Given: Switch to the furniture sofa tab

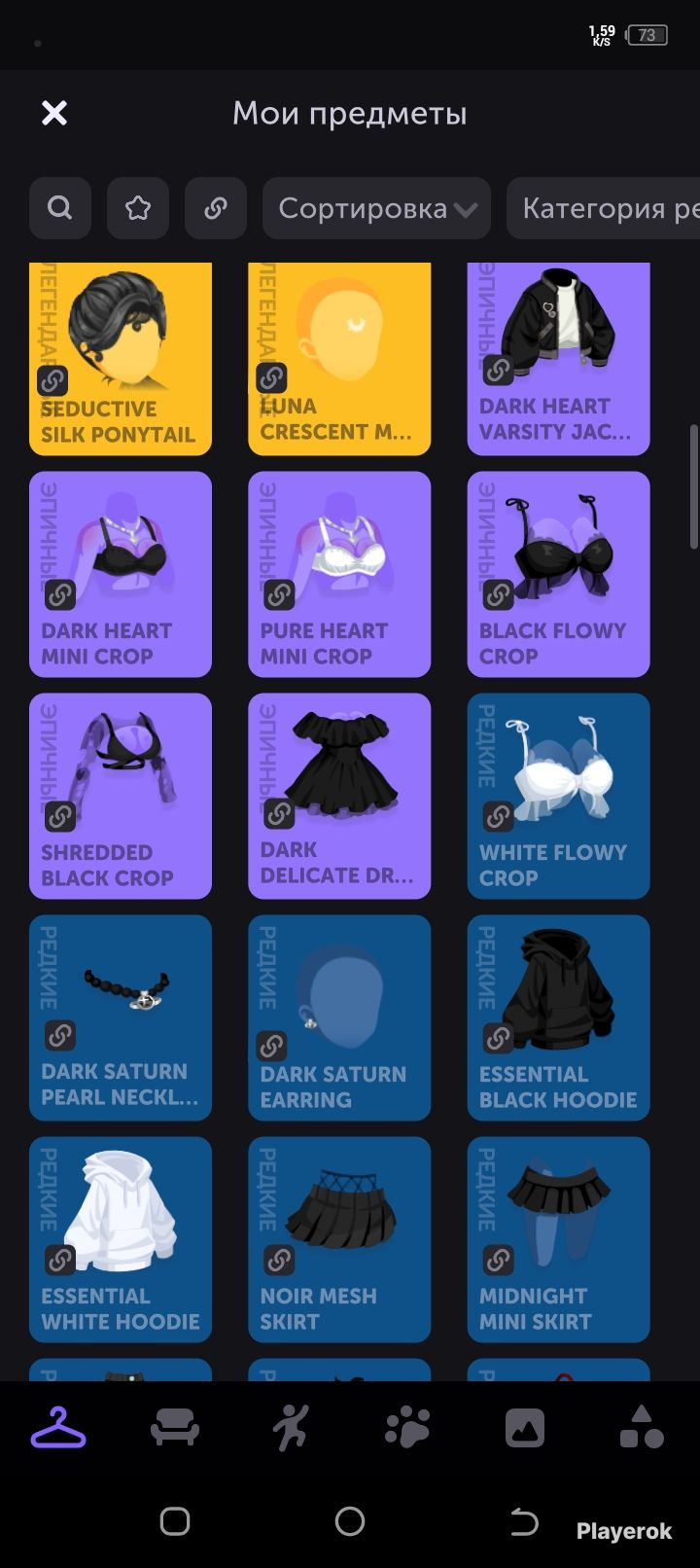Looking at the screenshot, I should [x=175, y=1428].
